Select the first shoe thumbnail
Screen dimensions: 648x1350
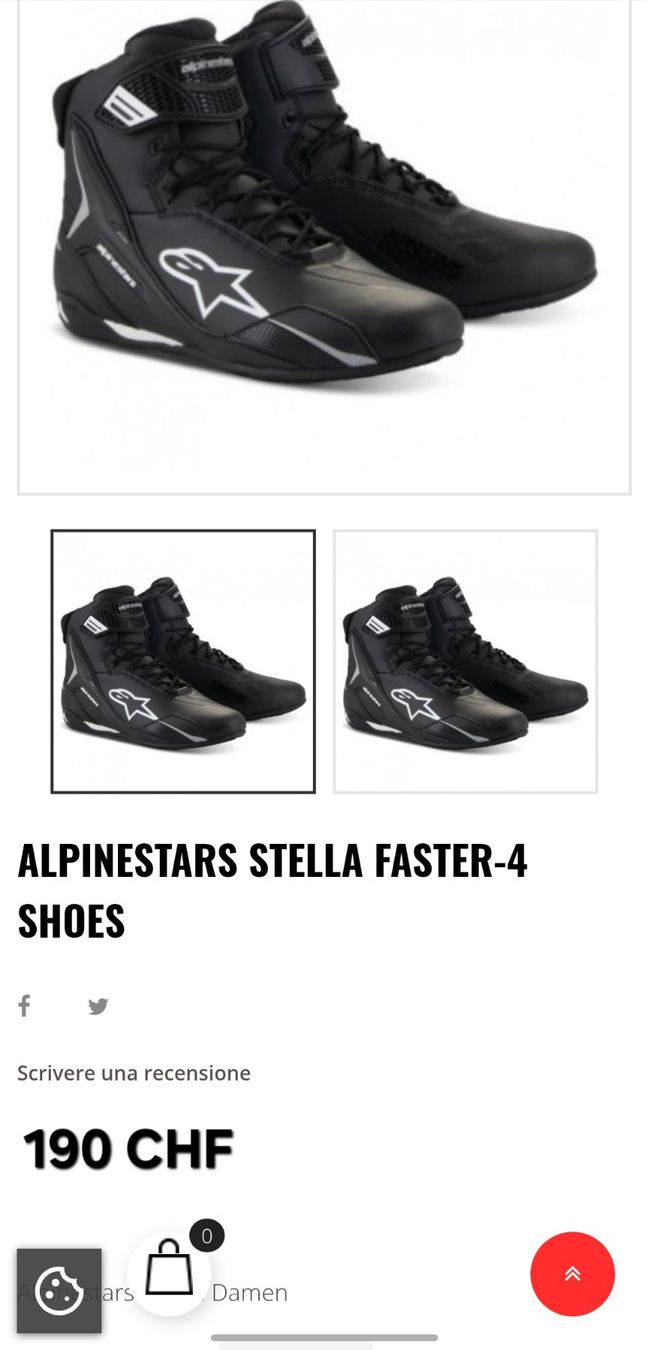(183, 661)
